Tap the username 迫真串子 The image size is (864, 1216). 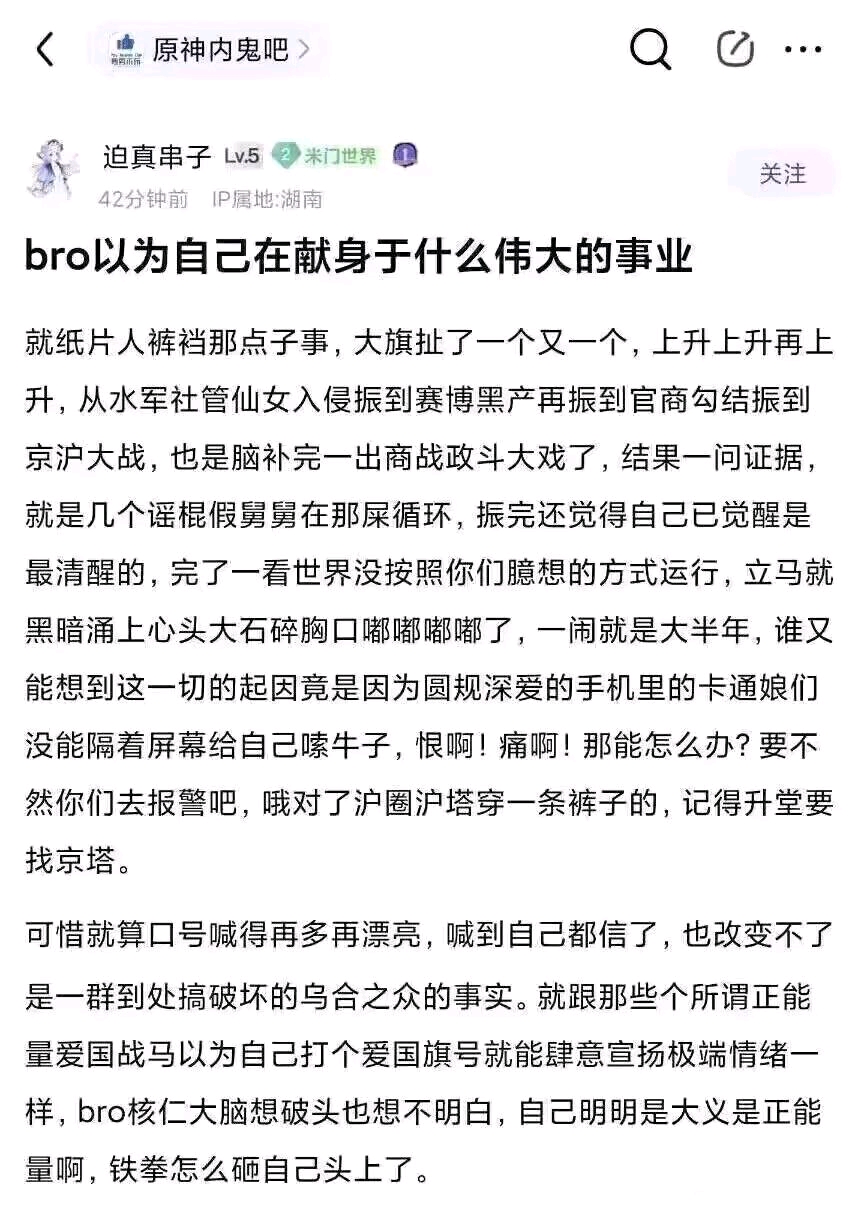(x=157, y=156)
